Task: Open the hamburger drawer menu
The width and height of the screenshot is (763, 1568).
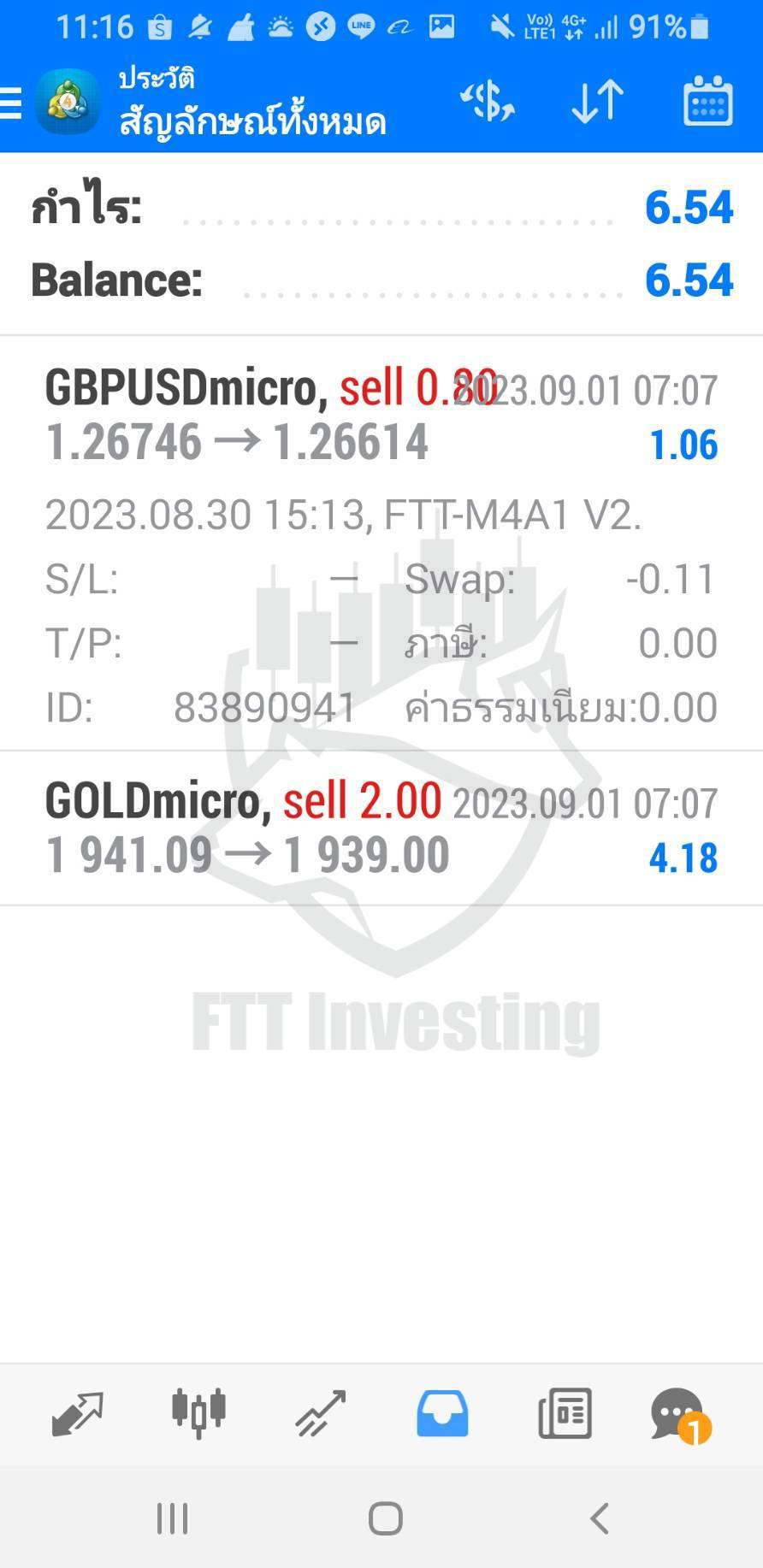Action: (10, 103)
